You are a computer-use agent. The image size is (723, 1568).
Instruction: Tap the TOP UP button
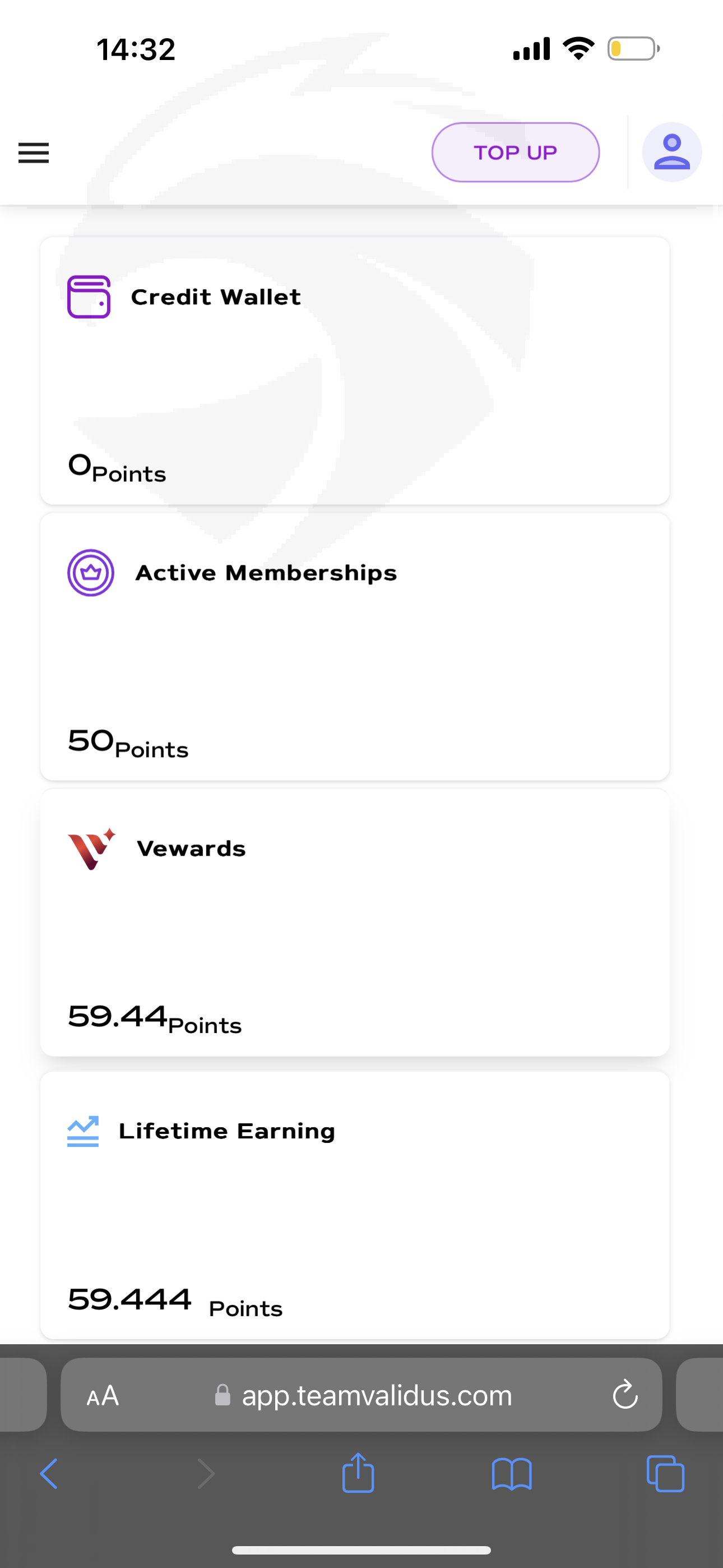click(x=516, y=152)
